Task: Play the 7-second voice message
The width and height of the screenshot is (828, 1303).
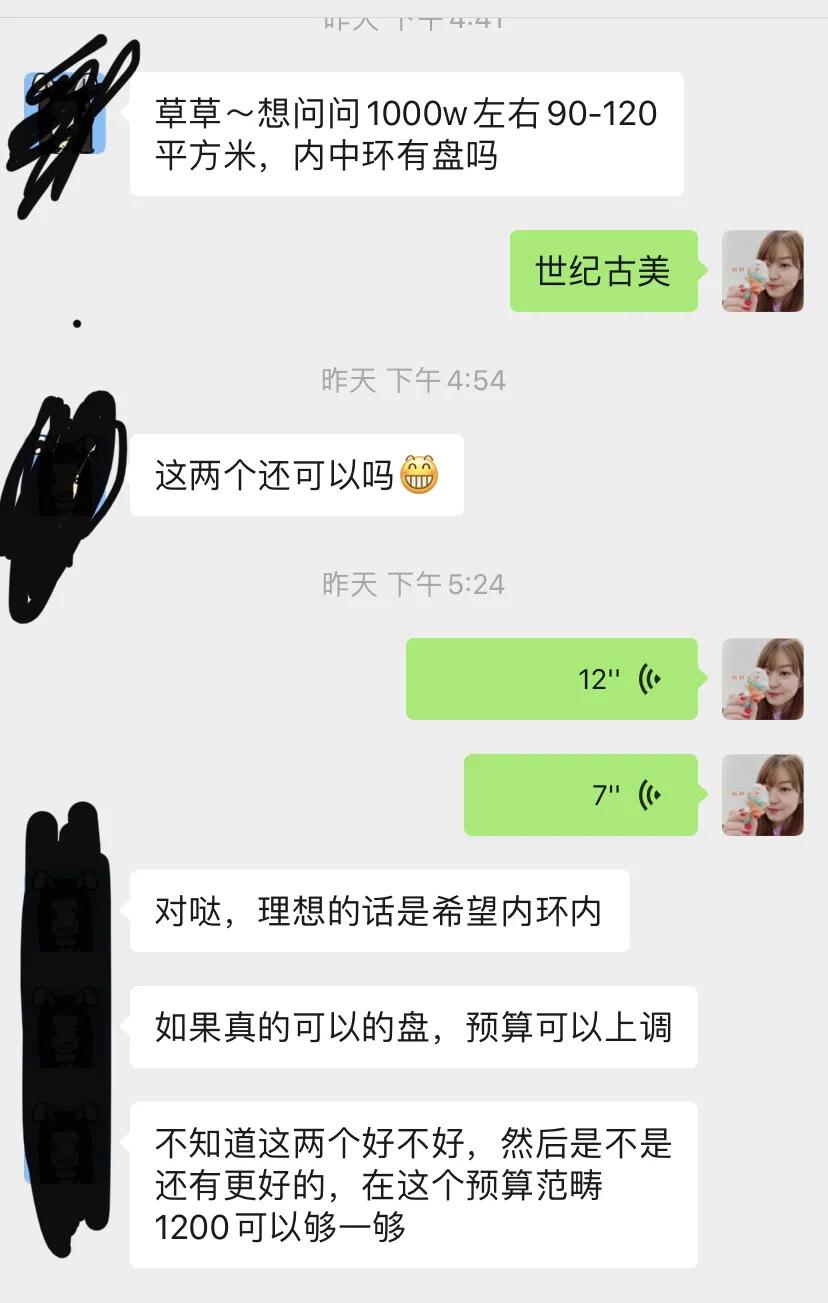Action: click(x=580, y=795)
